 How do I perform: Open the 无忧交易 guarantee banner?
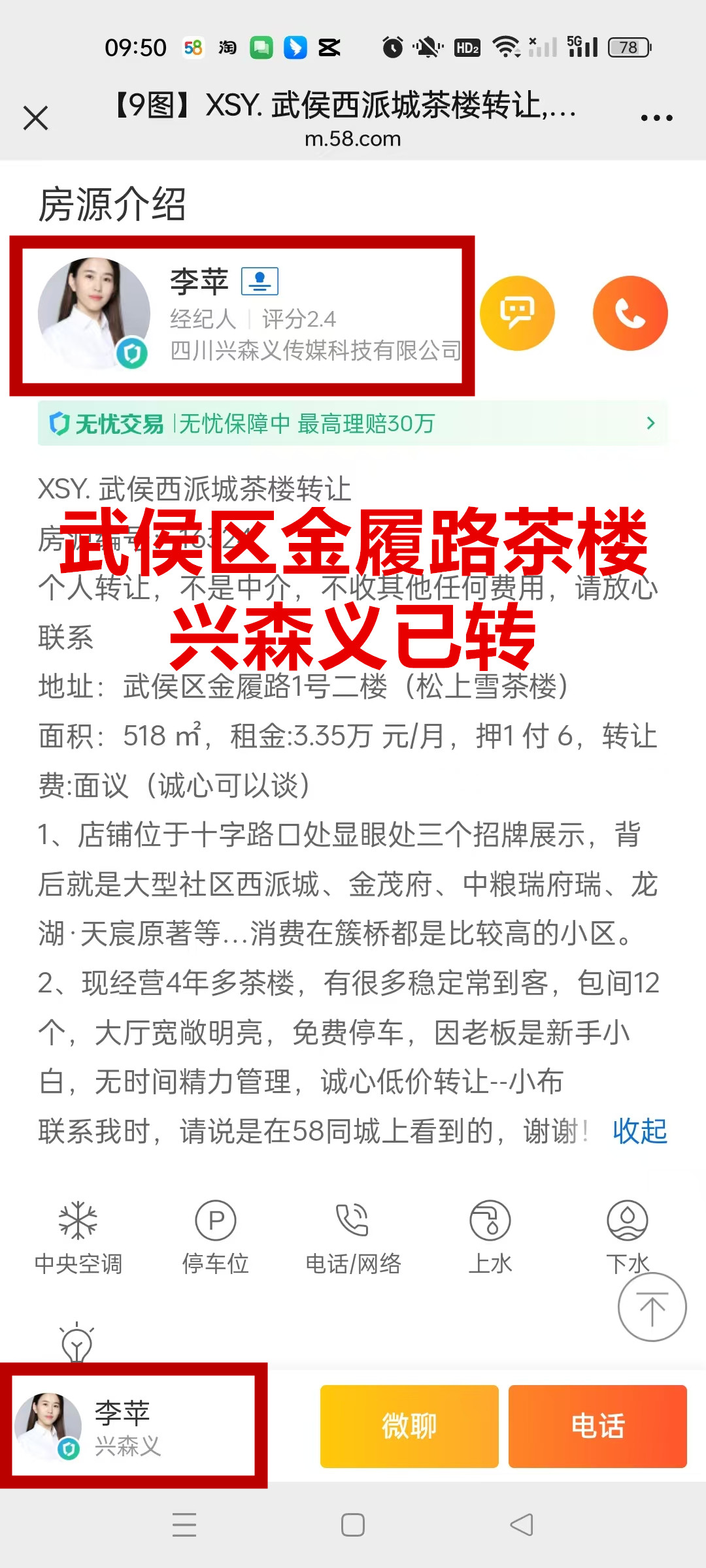(353, 423)
